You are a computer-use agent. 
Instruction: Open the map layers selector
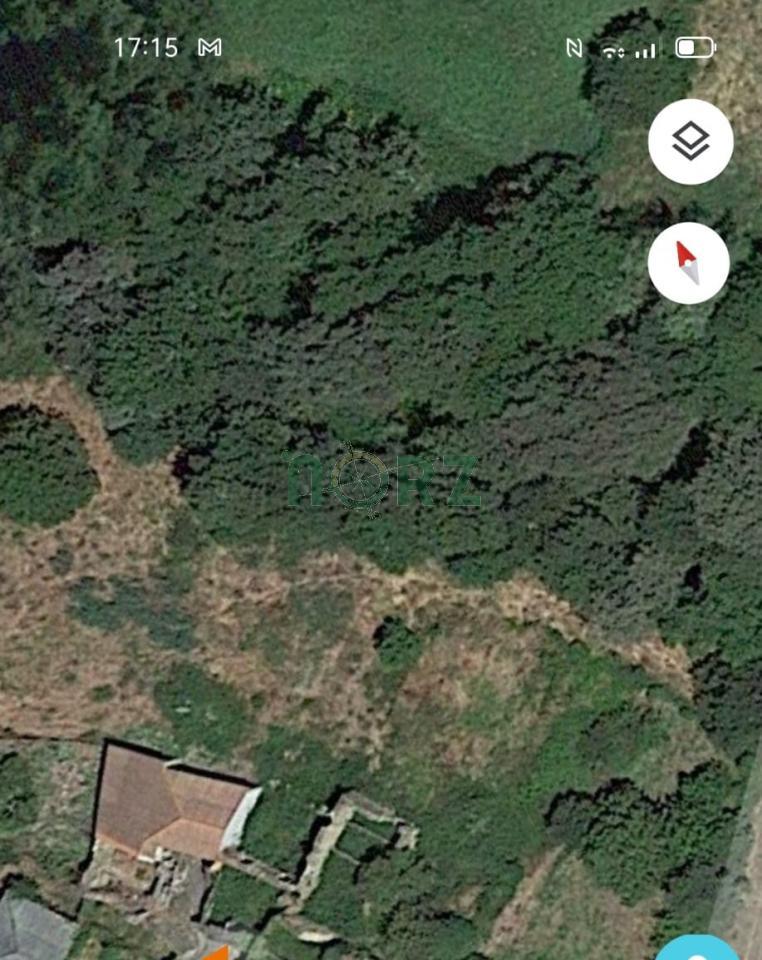point(690,142)
